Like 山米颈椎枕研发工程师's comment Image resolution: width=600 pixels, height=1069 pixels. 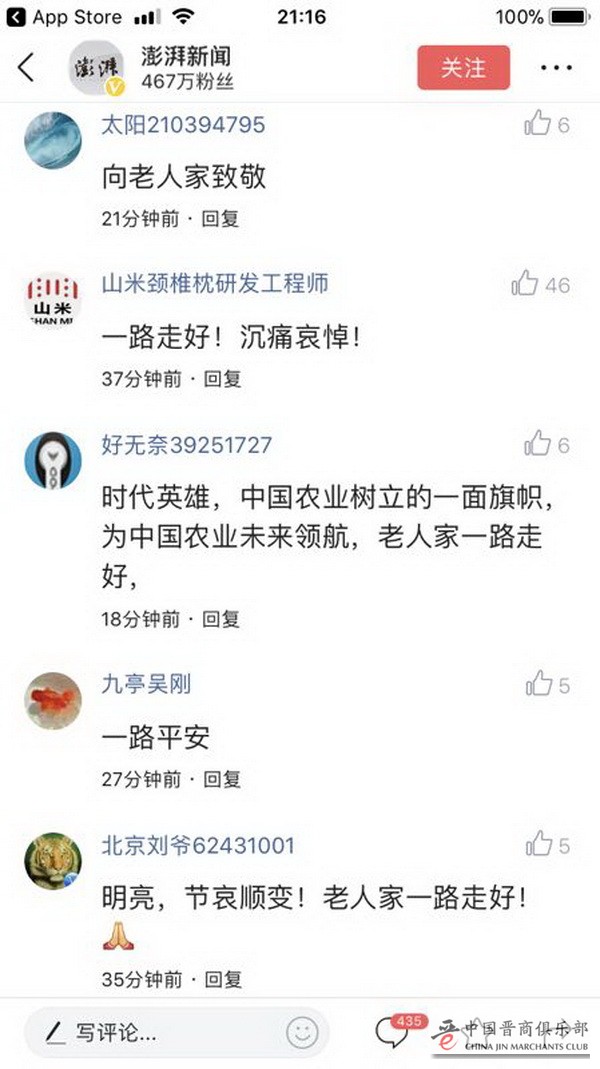point(526,285)
